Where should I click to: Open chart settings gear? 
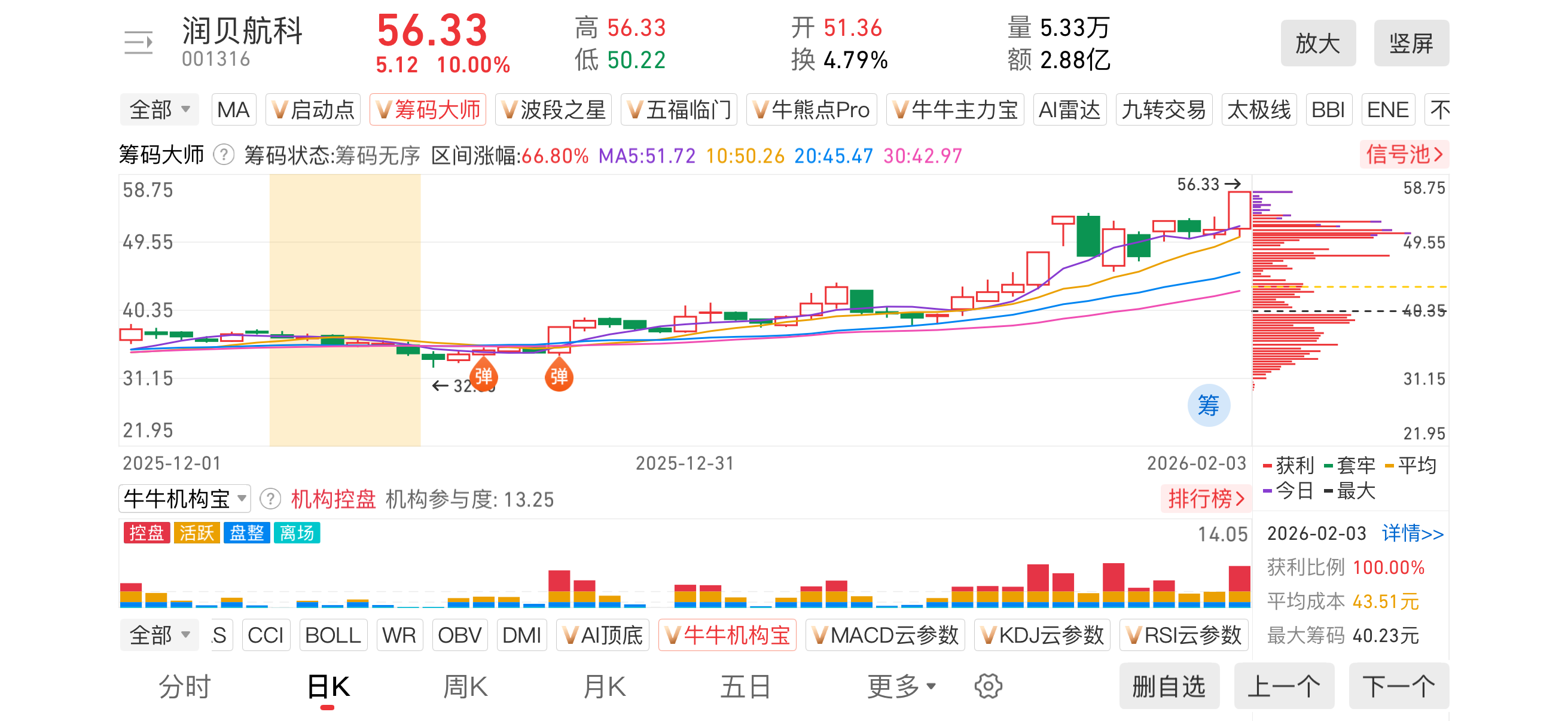pyautogui.click(x=988, y=687)
